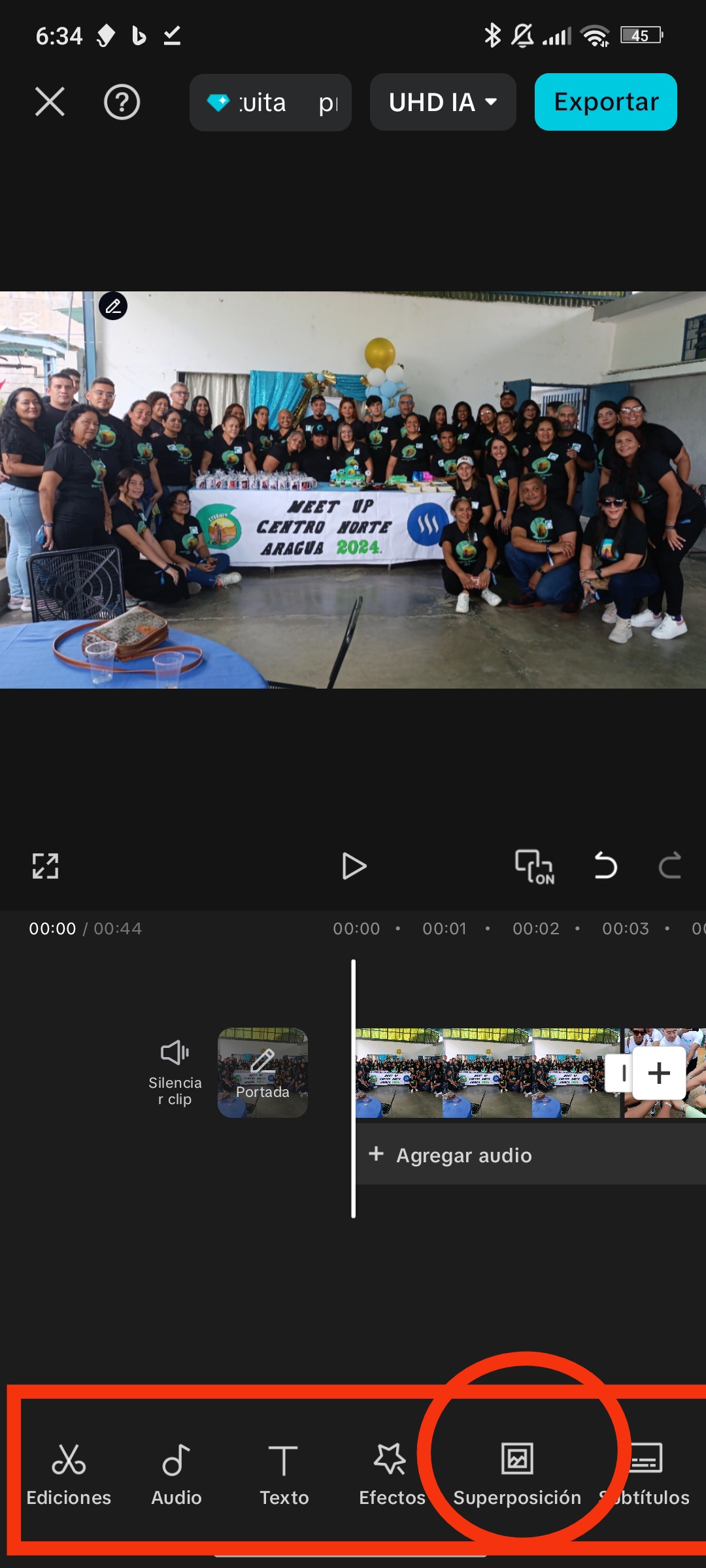This screenshot has height=1568, width=706.
Task: Tap the Exportar button
Action: (x=605, y=102)
